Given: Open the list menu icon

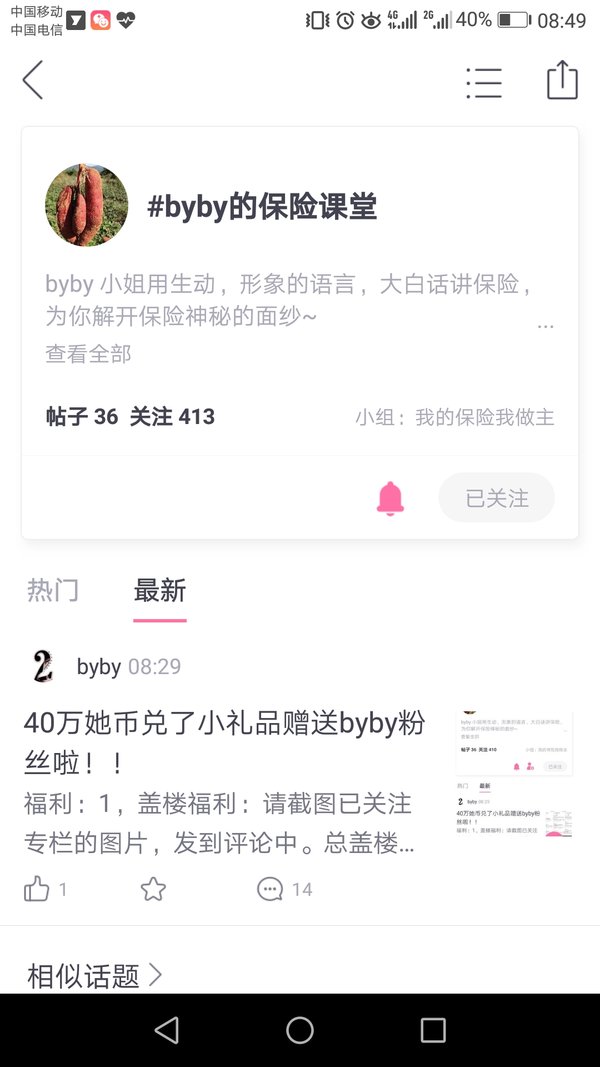Looking at the screenshot, I should click(484, 82).
